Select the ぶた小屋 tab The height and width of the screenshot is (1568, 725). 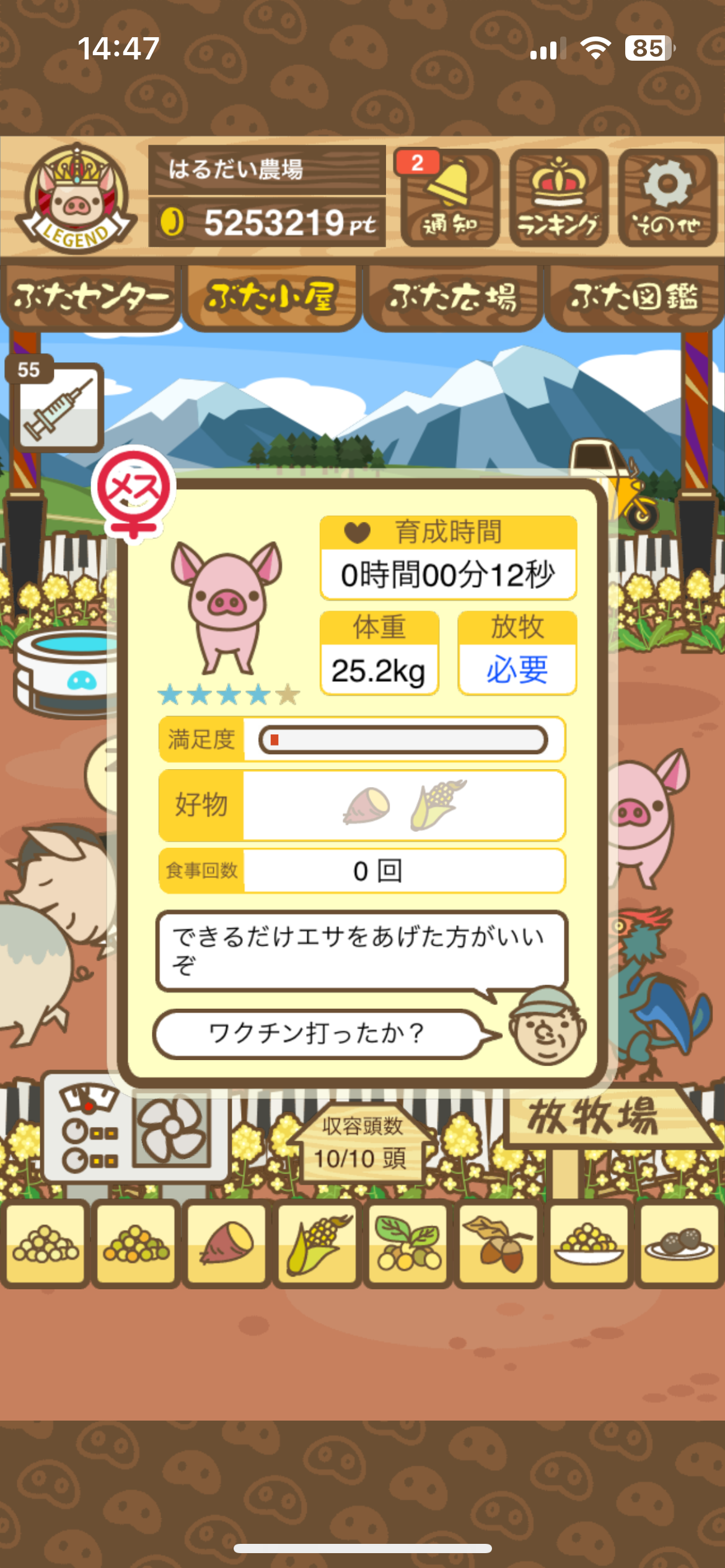tap(271, 297)
